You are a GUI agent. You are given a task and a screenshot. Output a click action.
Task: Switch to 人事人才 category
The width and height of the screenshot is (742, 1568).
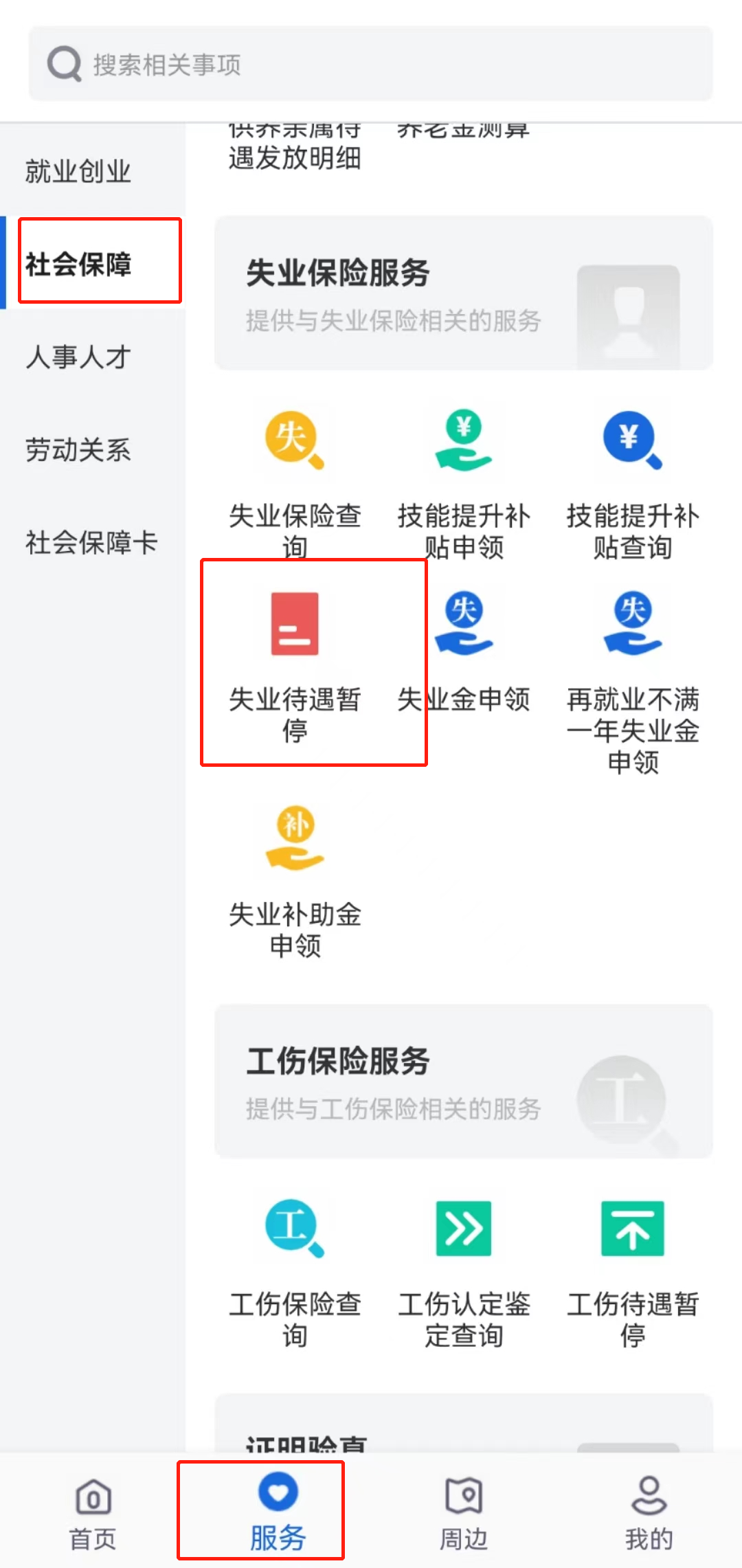[78, 357]
